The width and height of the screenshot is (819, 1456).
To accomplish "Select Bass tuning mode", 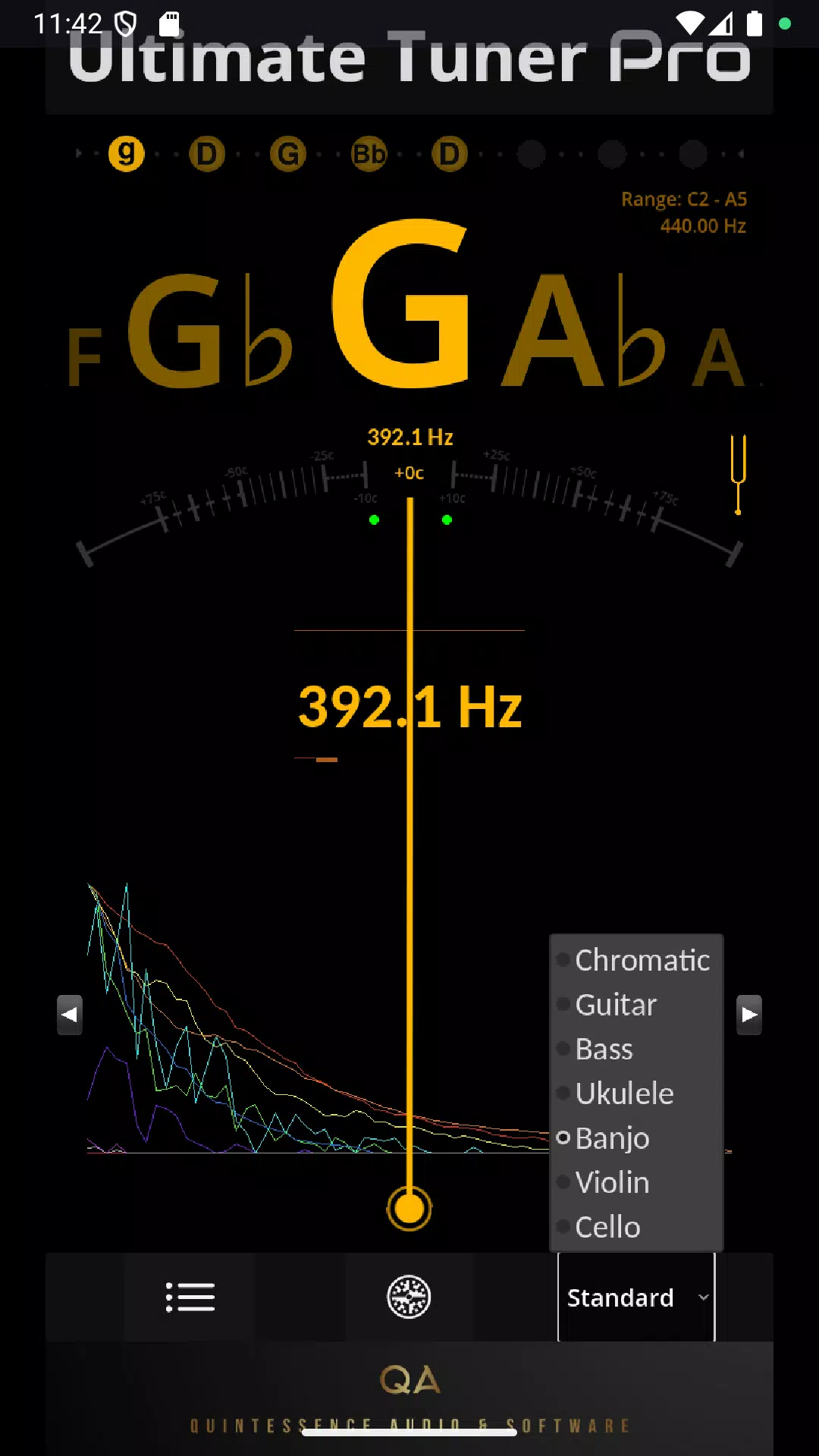I will 604,1050.
